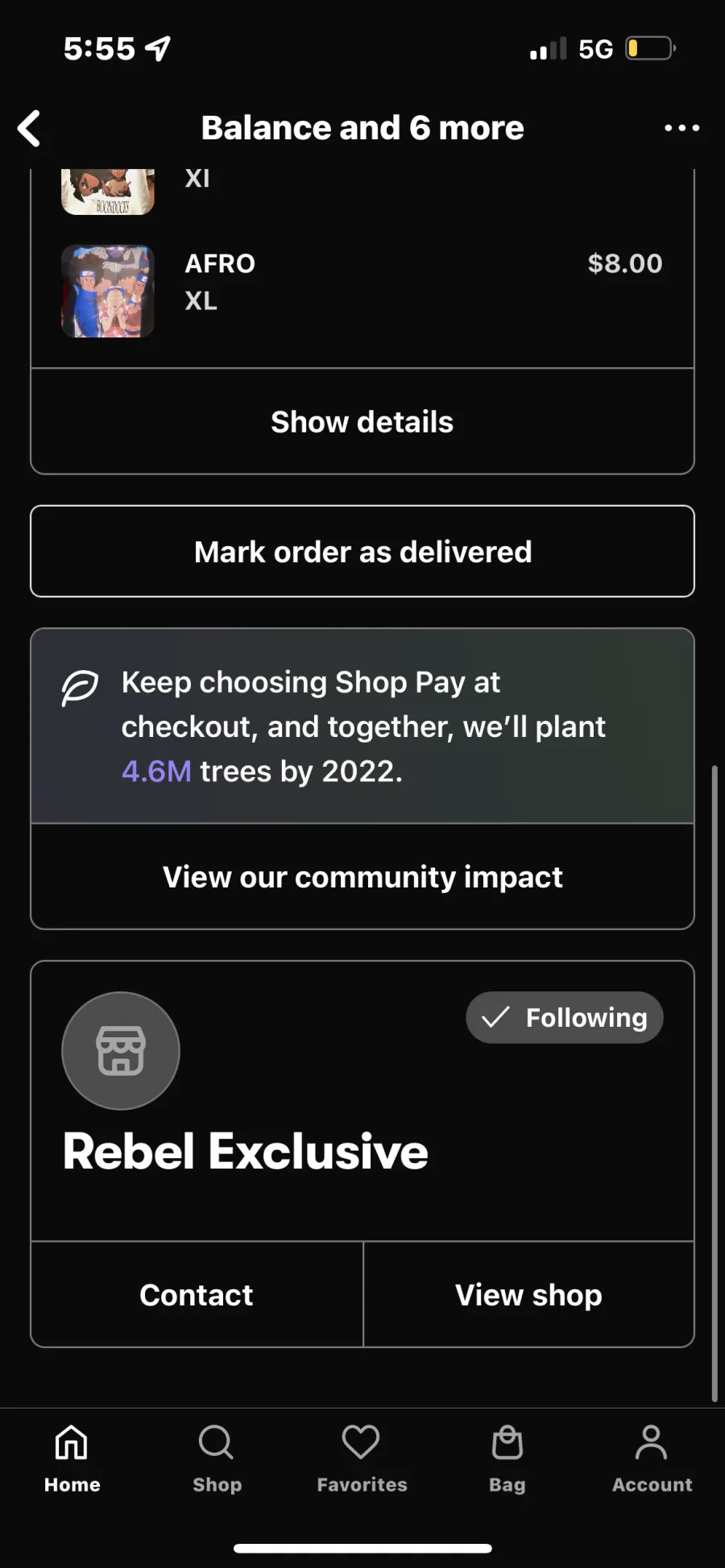The width and height of the screenshot is (725, 1568).
Task: Mark order as delivered
Action: pyautogui.click(x=362, y=552)
